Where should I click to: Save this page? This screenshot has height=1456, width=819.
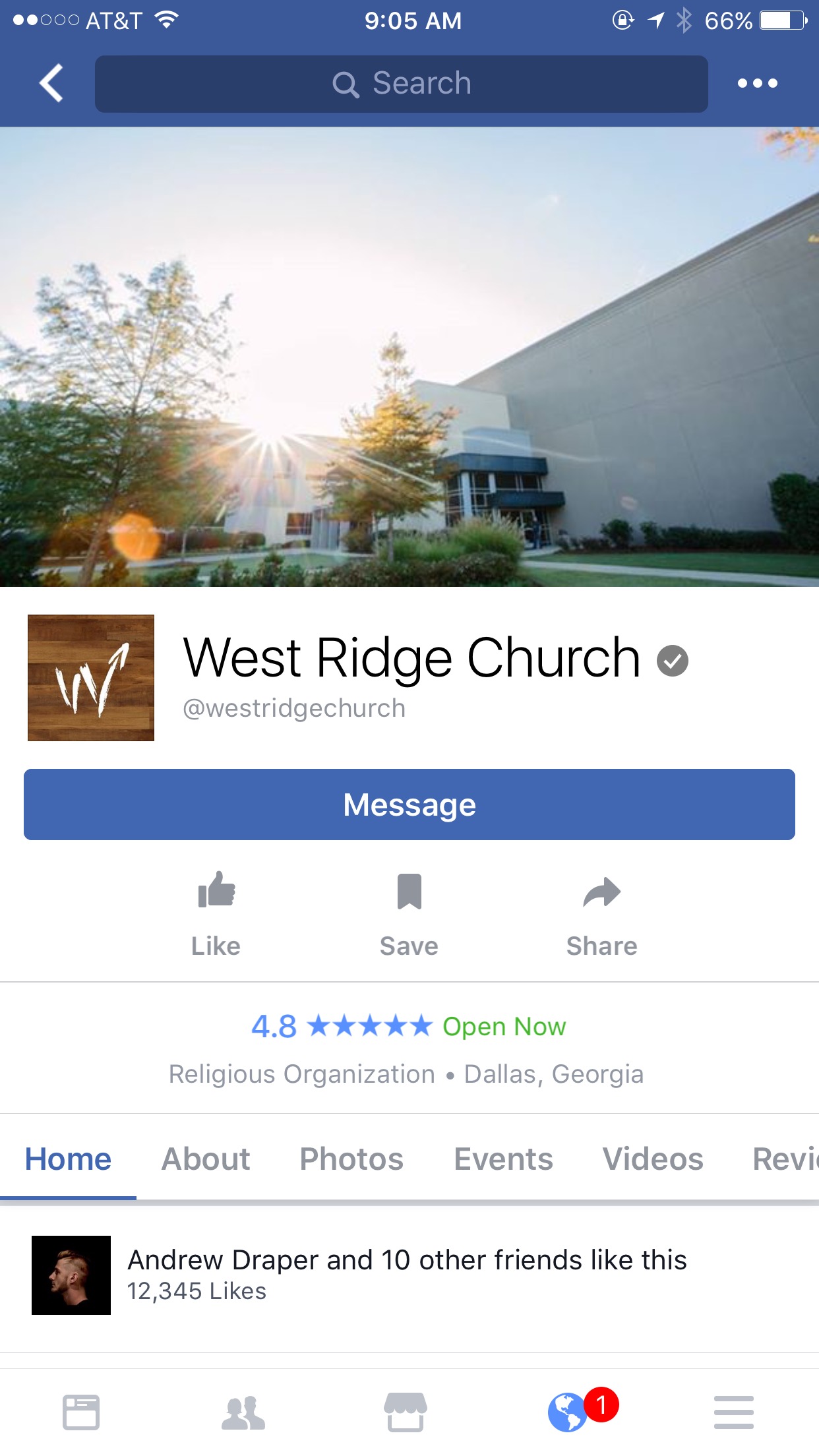point(409,915)
